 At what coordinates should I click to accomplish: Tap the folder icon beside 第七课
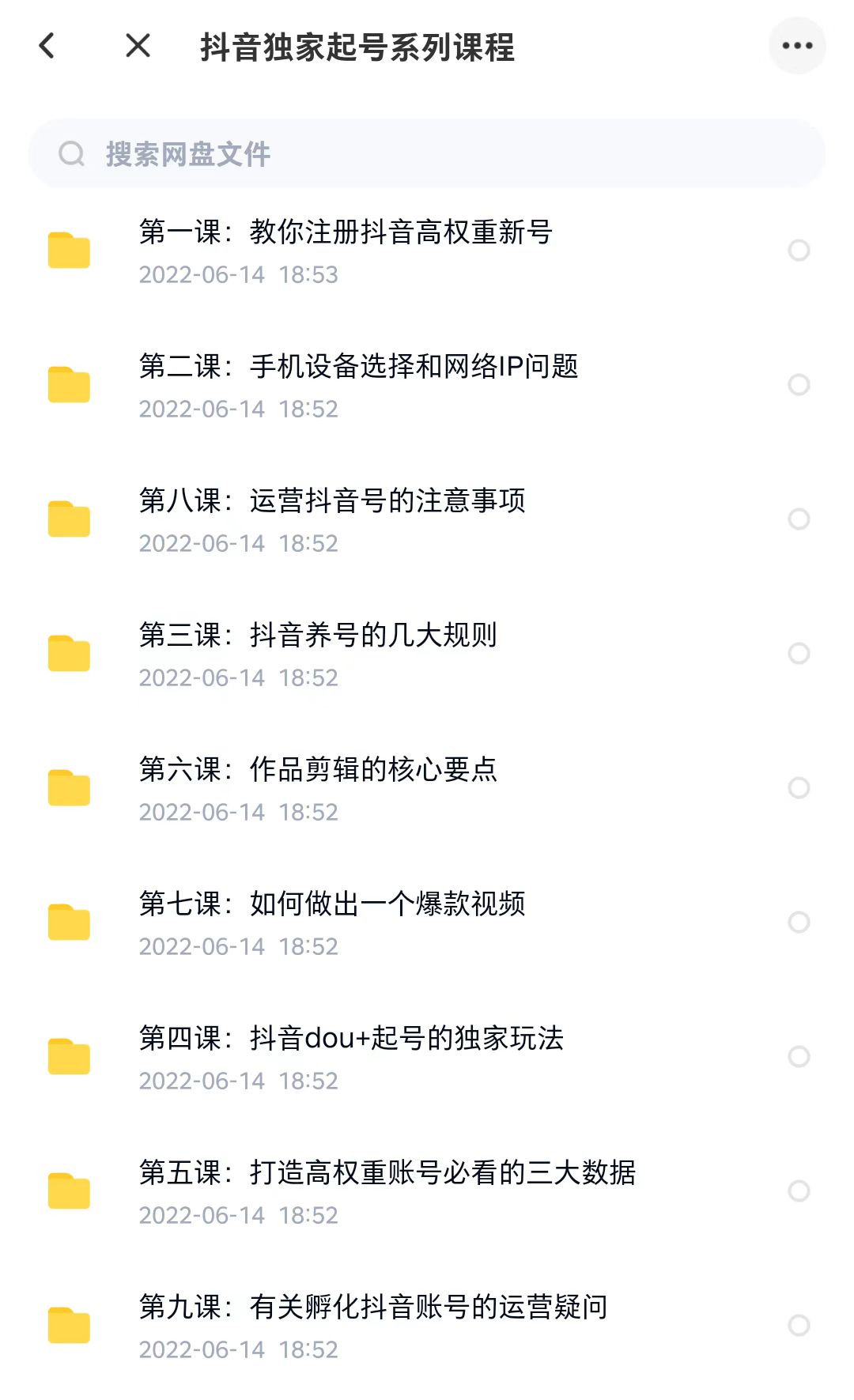pyautogui.click(x=69, y=922)
